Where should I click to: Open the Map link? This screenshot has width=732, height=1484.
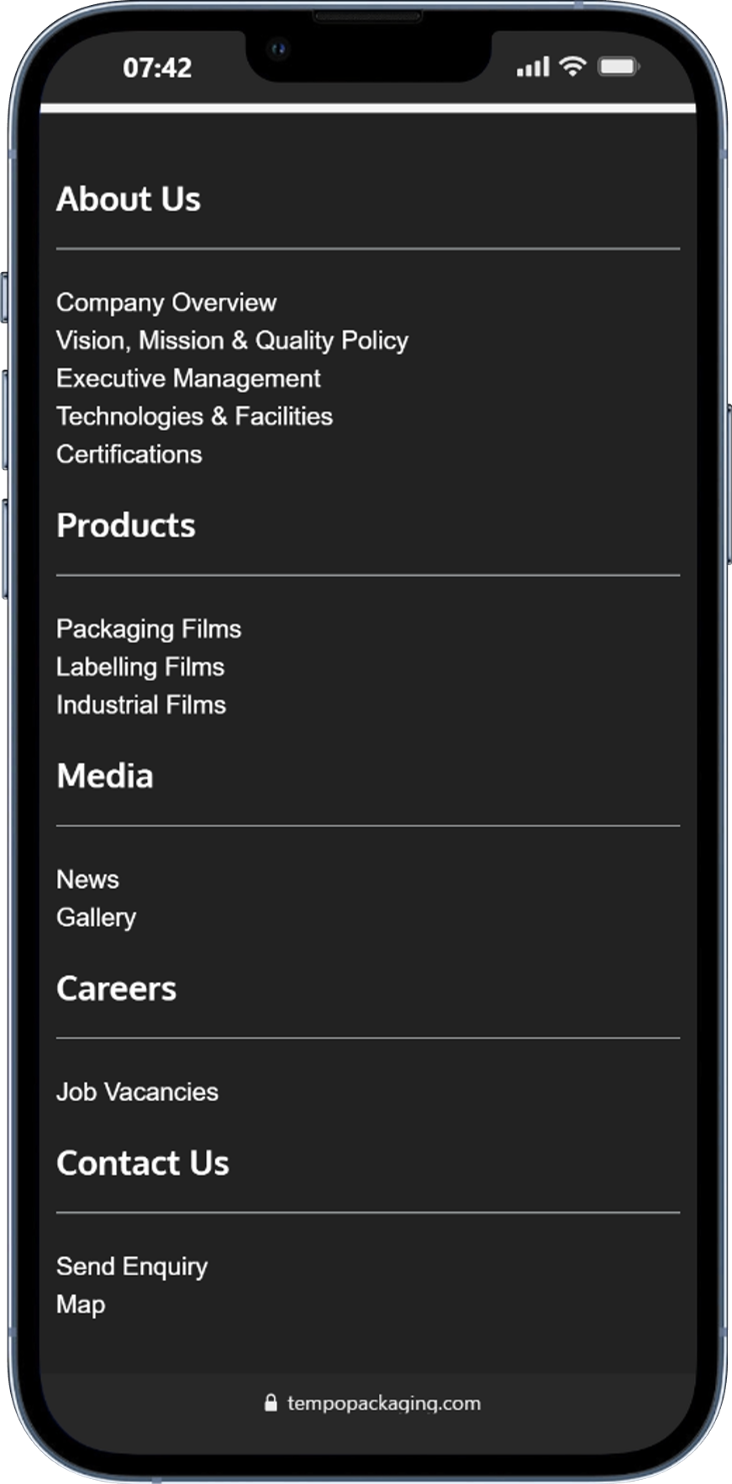(x=80, y=1304)
